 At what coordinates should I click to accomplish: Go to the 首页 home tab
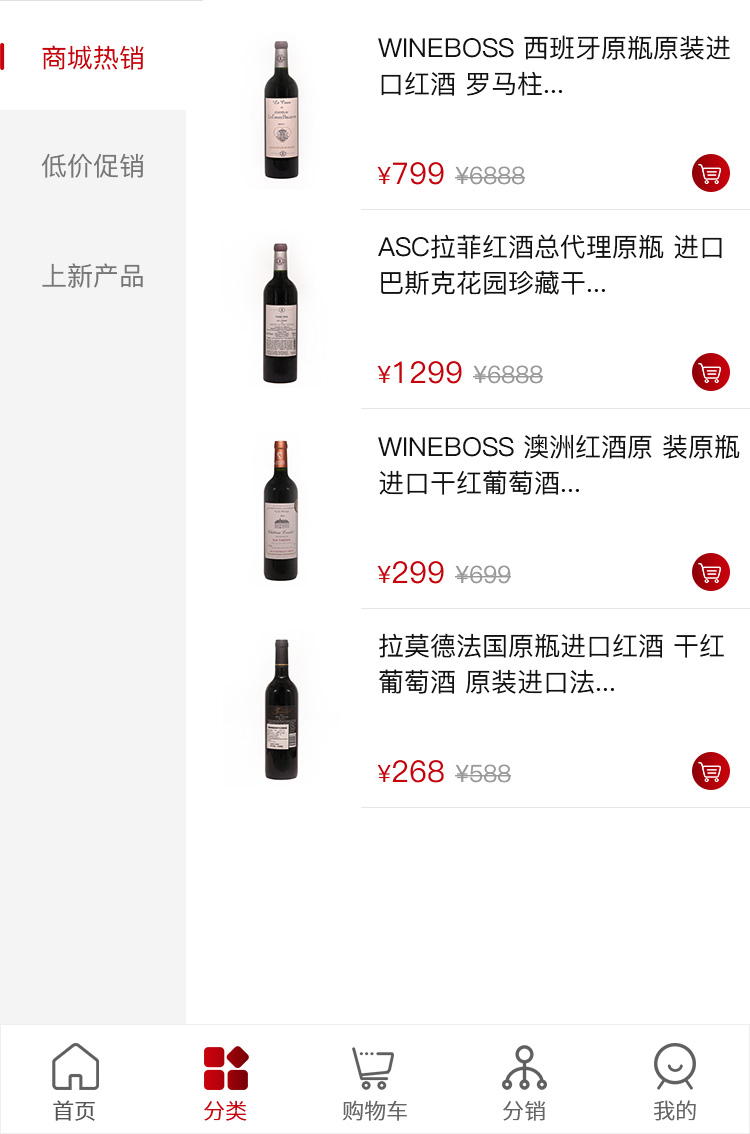pyautogui.click(x=75, y=1080)
